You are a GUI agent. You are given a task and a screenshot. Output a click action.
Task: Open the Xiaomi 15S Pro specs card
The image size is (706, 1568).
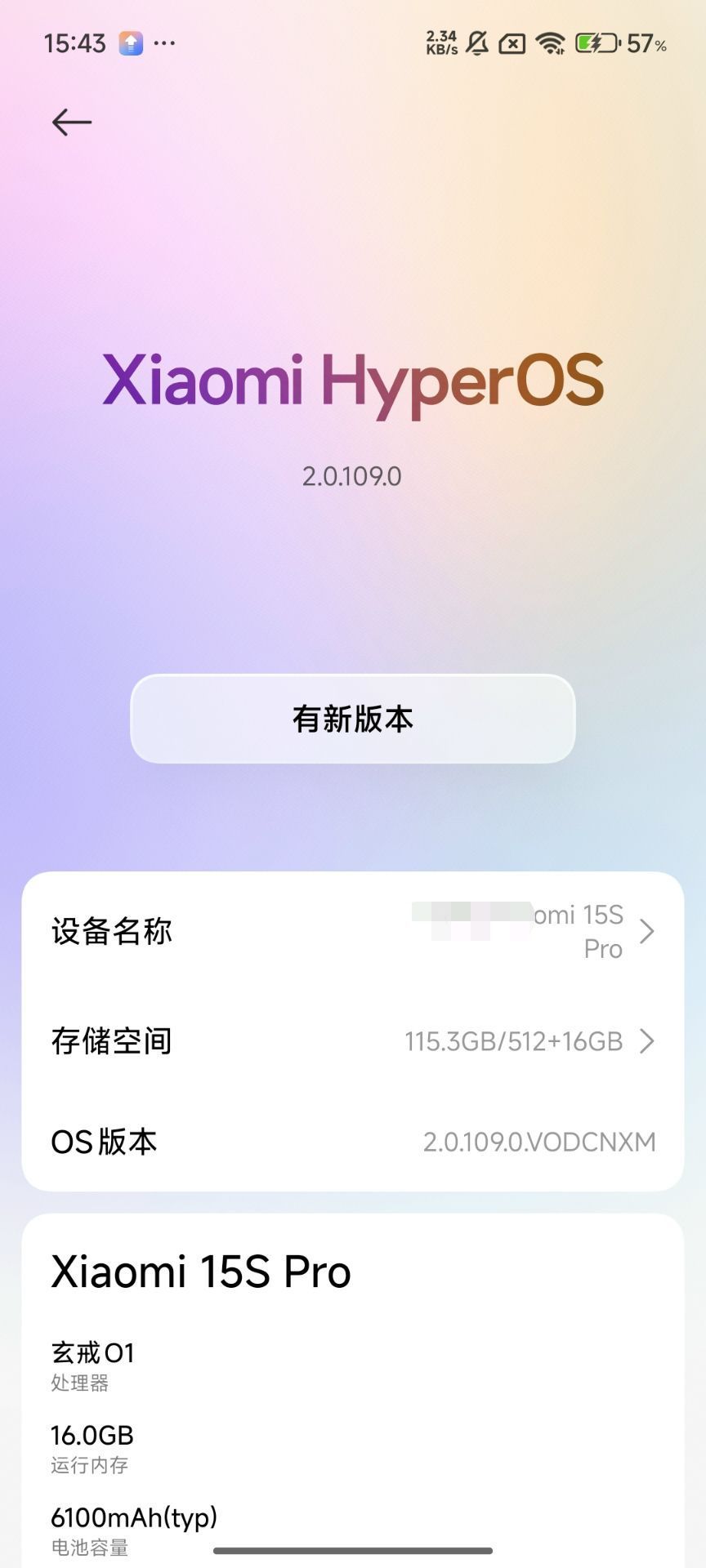tap(353, 1388)
